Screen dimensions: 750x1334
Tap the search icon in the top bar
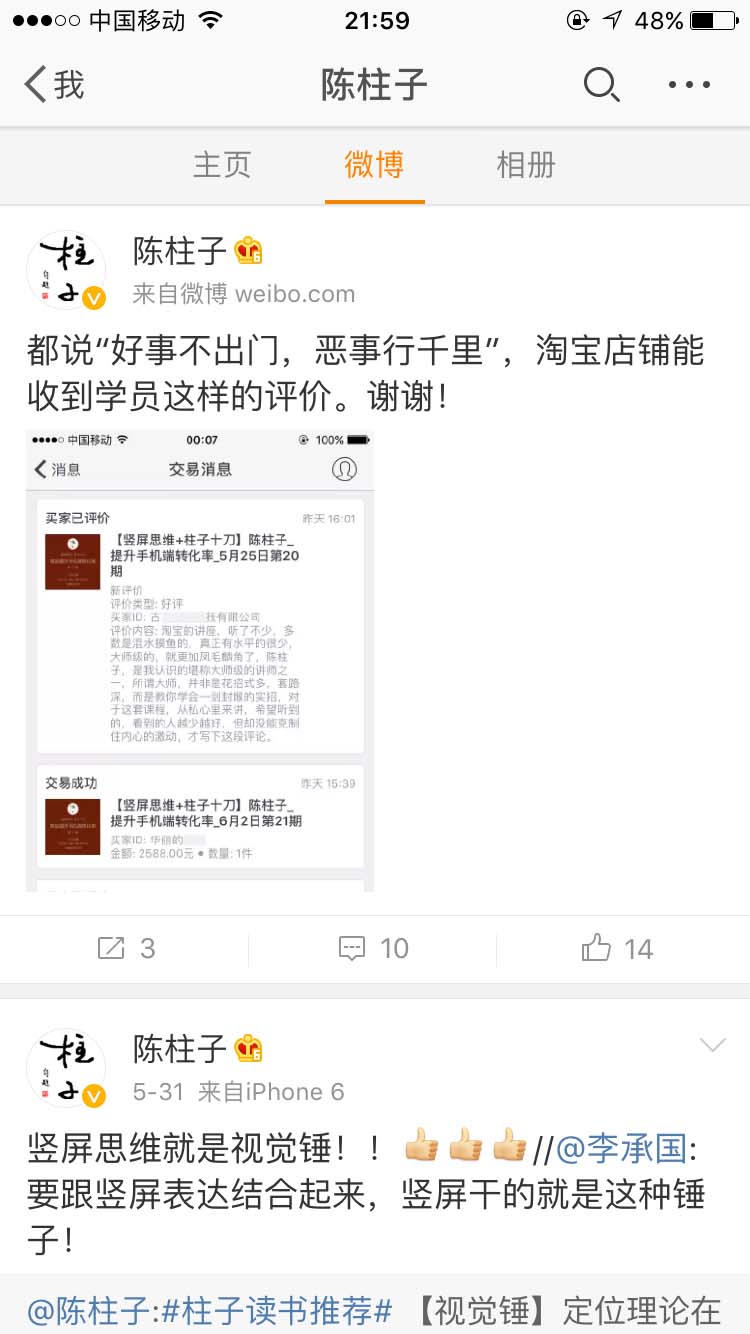[x=602, y=86]
